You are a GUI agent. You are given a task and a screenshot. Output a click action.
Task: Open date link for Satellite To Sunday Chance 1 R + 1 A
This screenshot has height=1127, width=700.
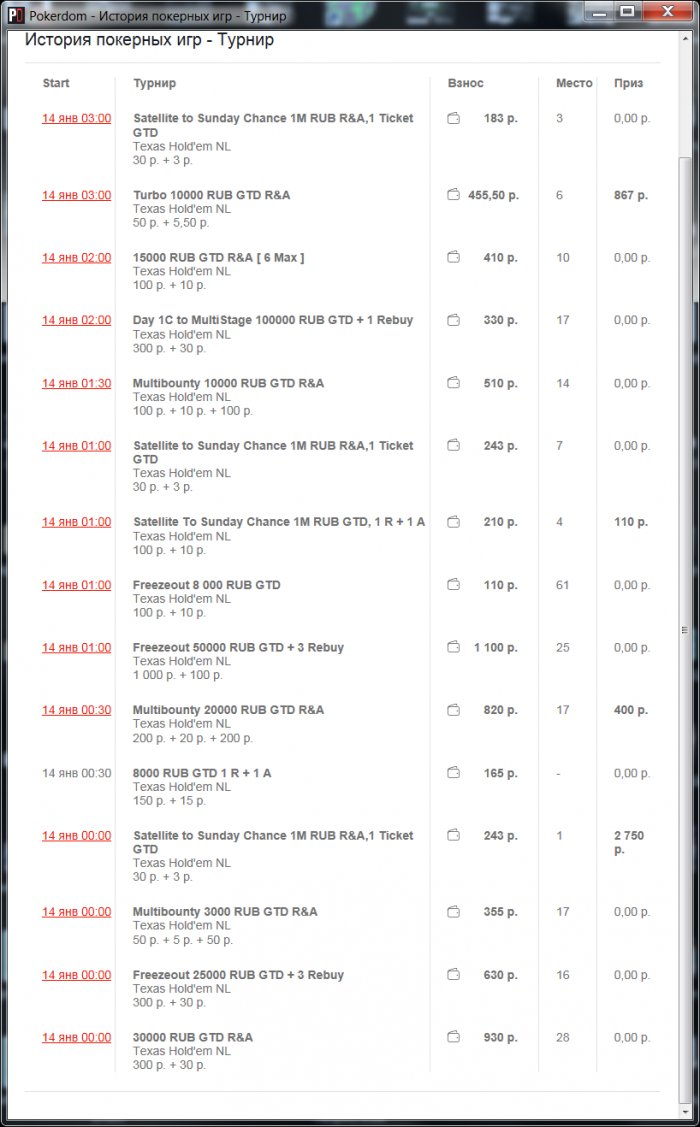[x=76, y=522]
